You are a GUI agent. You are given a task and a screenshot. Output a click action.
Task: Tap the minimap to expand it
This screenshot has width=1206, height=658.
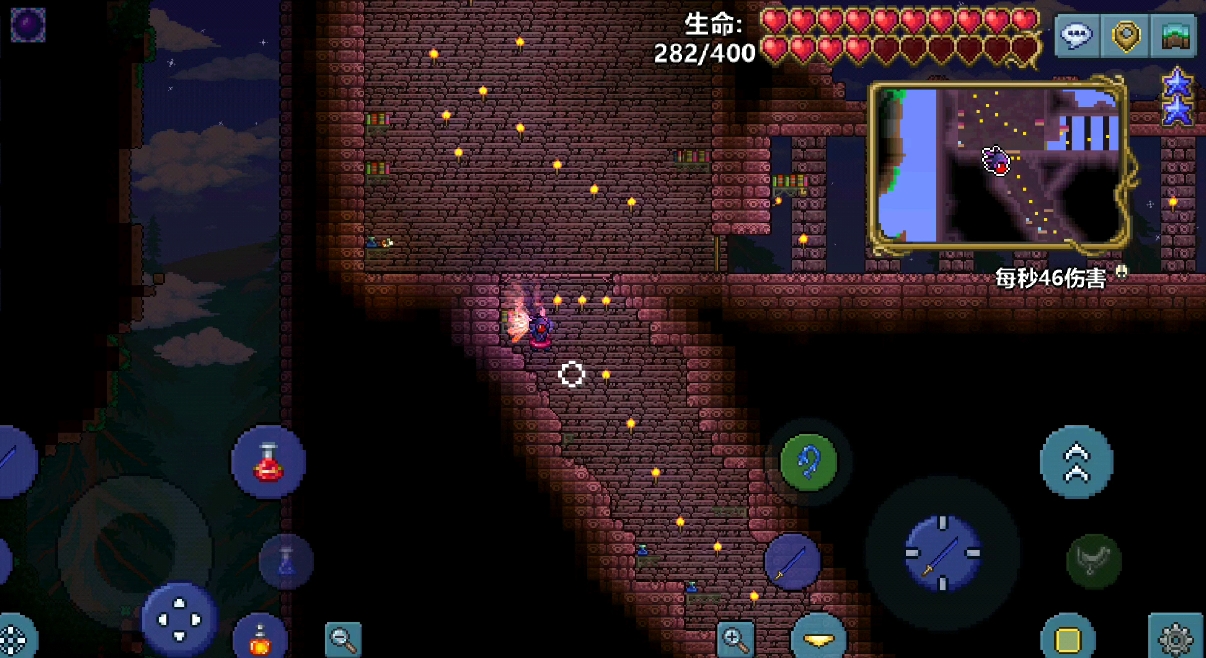(x=1000, y=165)
